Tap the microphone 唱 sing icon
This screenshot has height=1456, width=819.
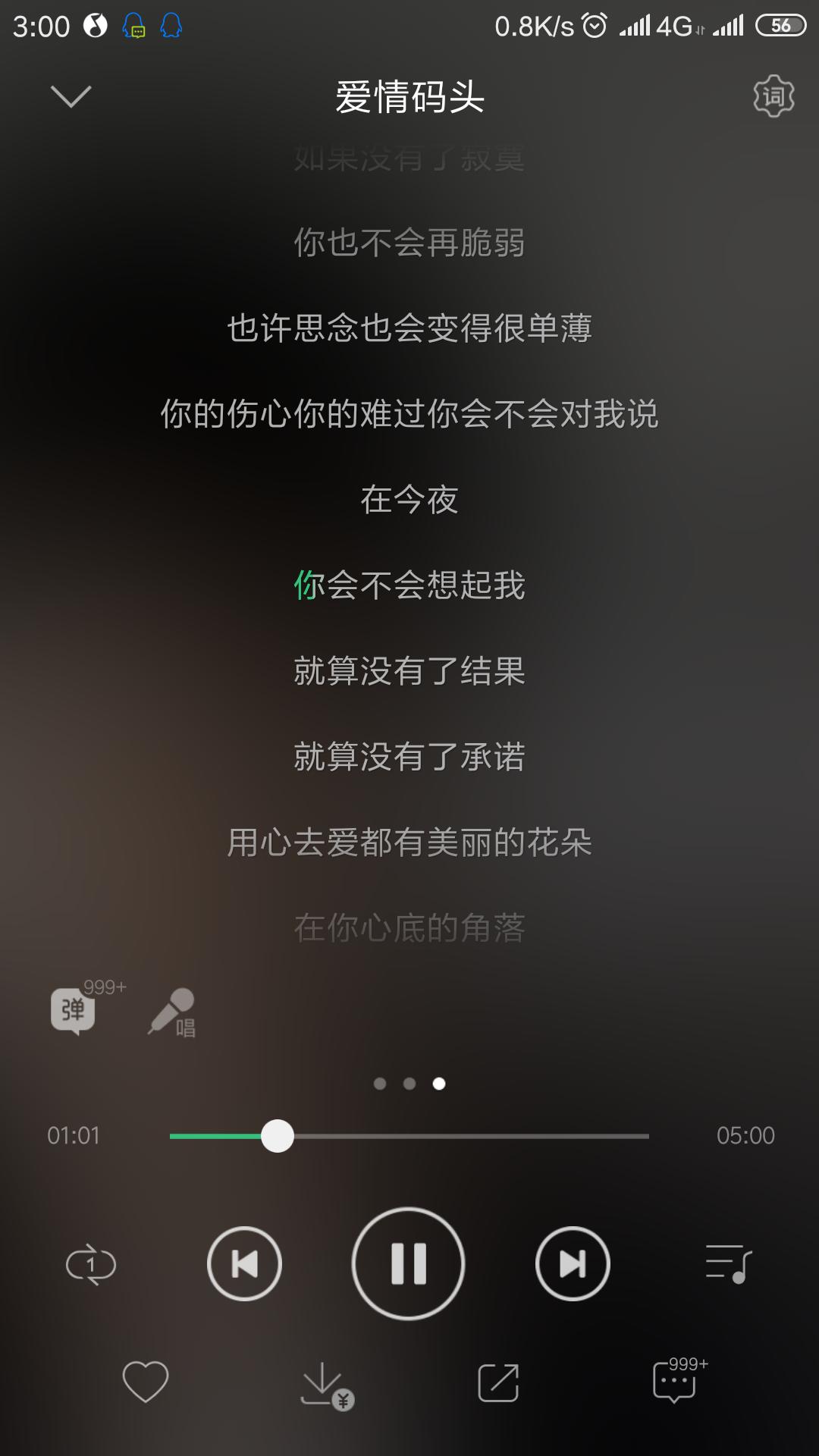point(172,1012)
